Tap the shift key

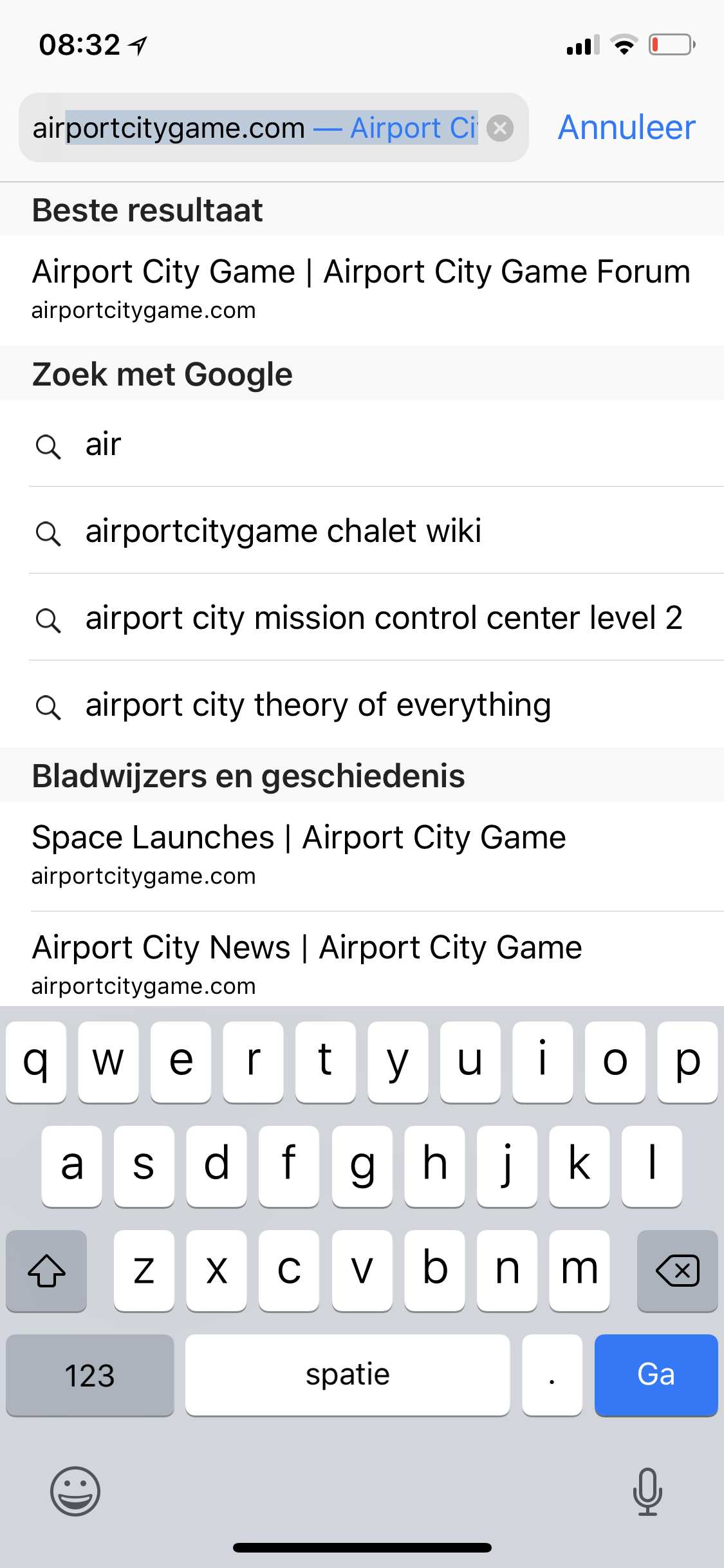[46, 1271]
